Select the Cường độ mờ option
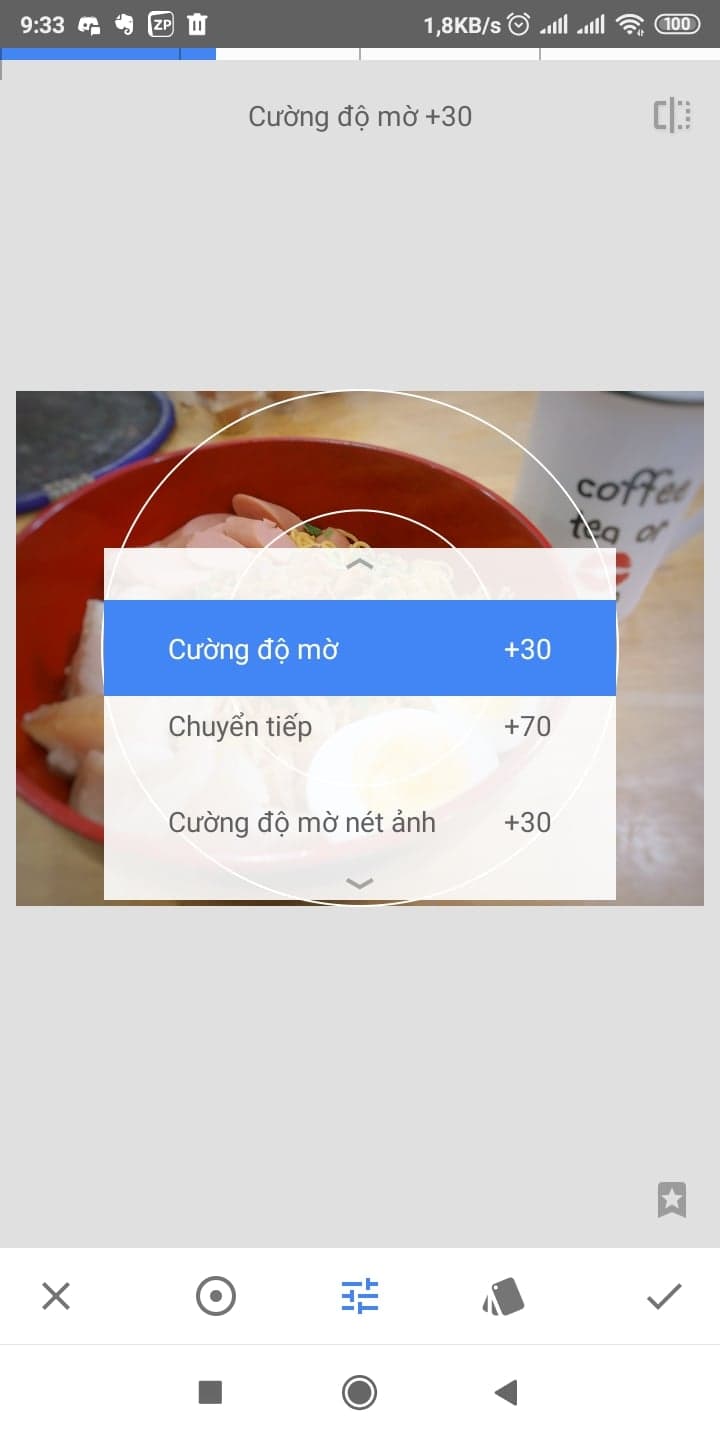720x1440 pixels. 360,648
